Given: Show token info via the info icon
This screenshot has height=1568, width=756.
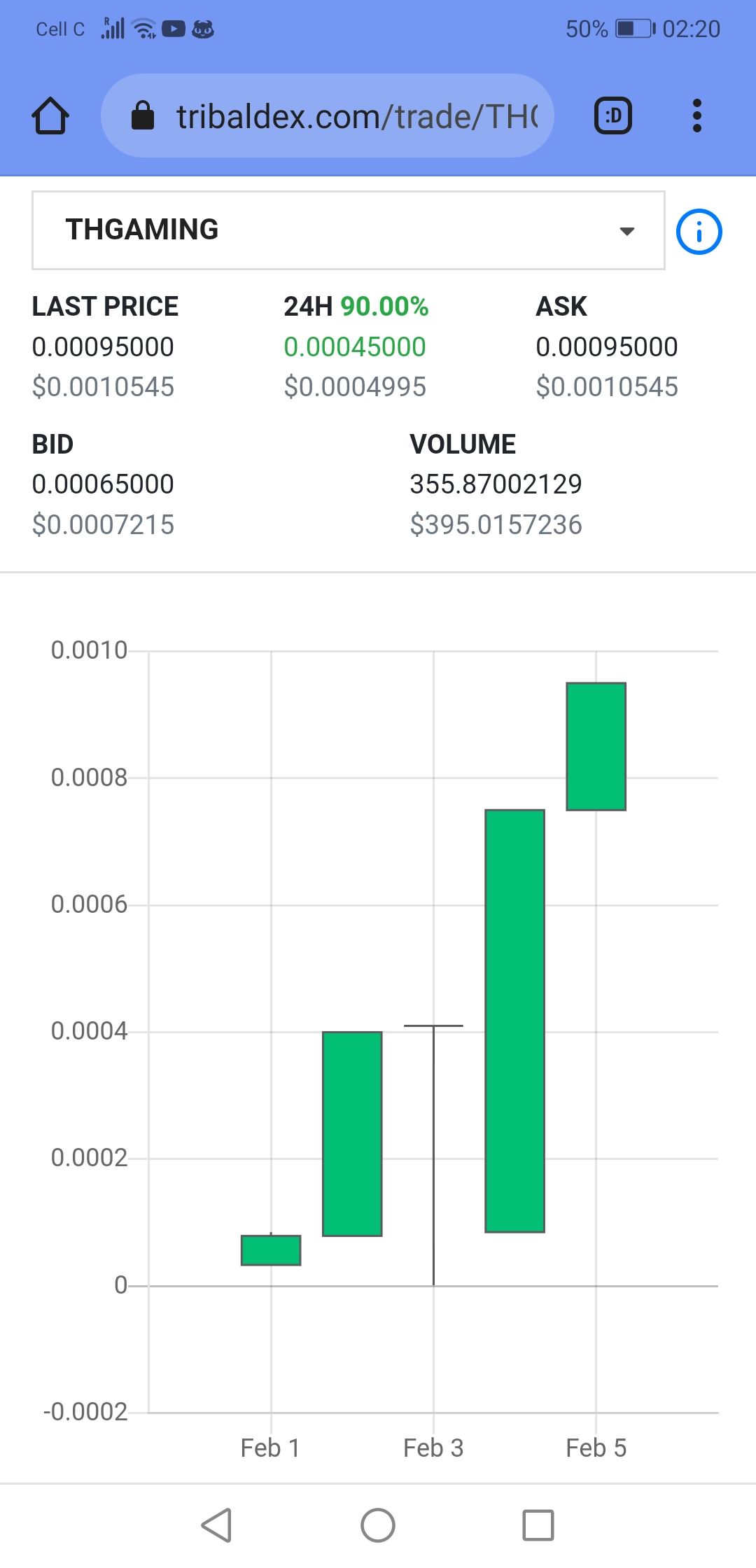Looking at the screenshot, I should click(699, 232).
